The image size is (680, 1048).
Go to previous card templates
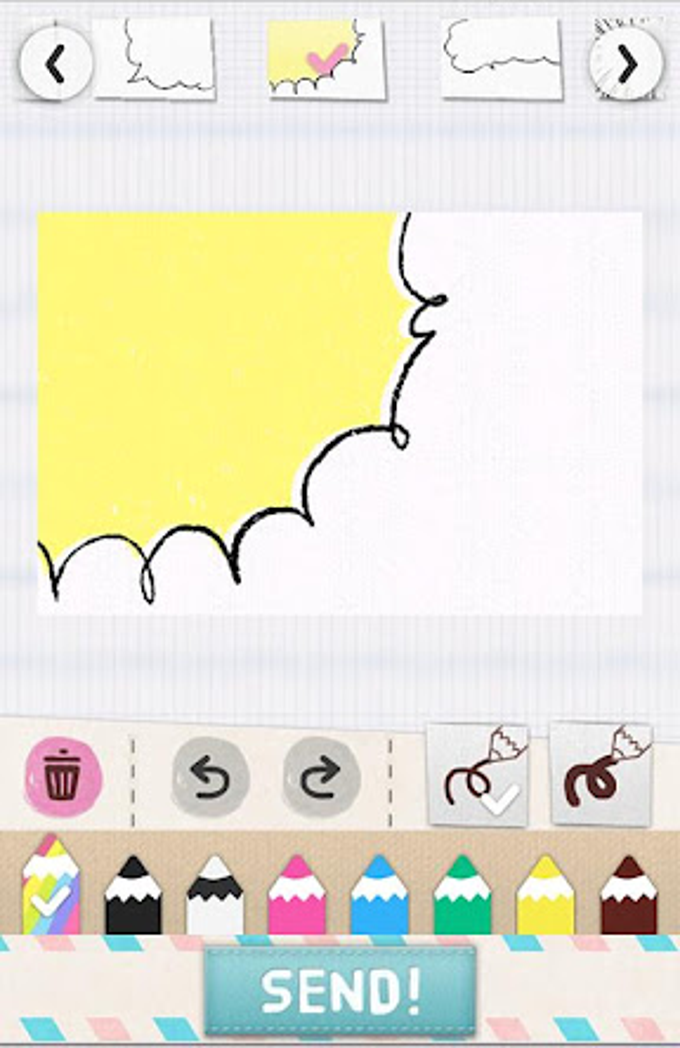point(56,64)
